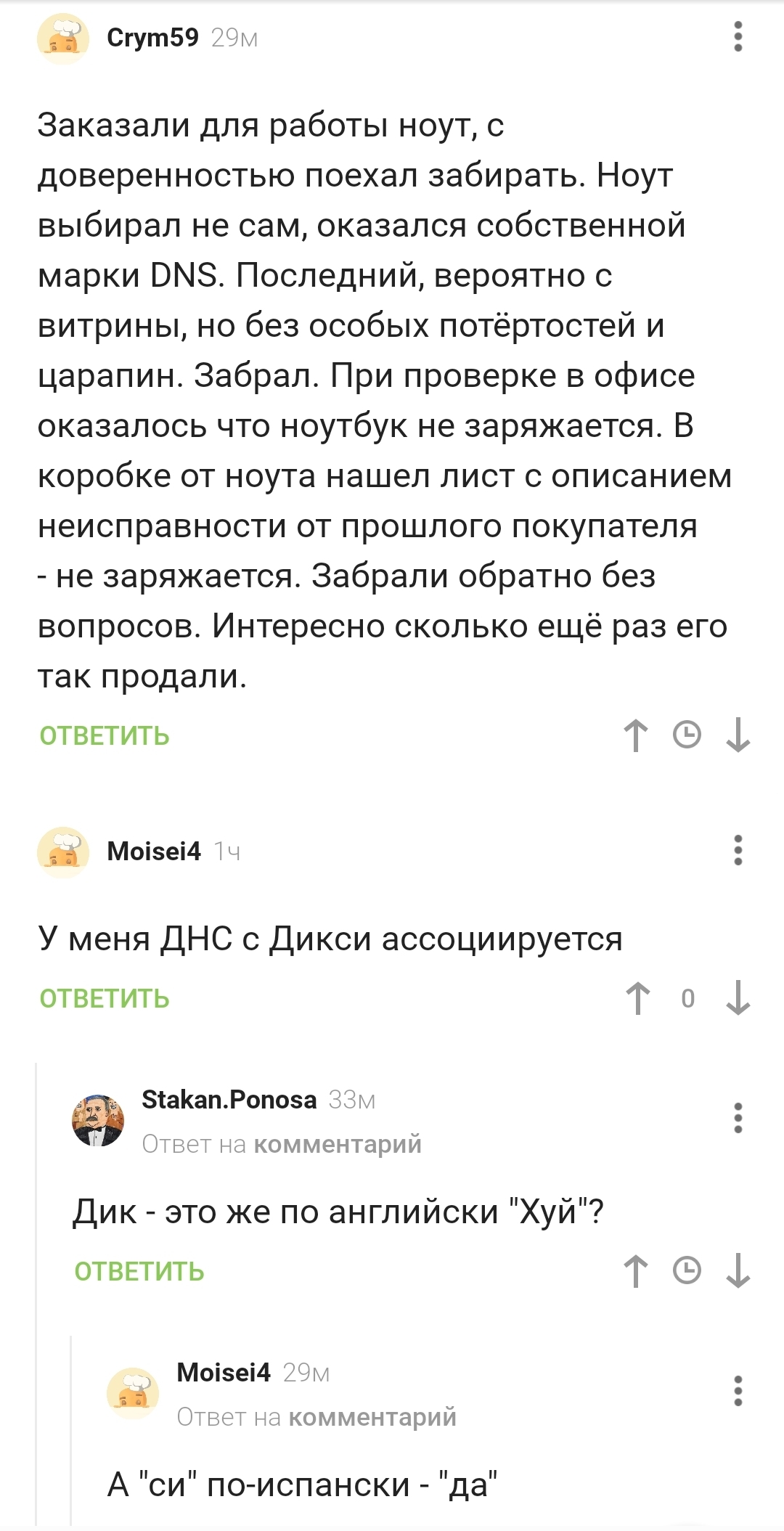This screenshot has width=784, height=1531.
Task: Reply to Crym59's comment
Action: 105,736
